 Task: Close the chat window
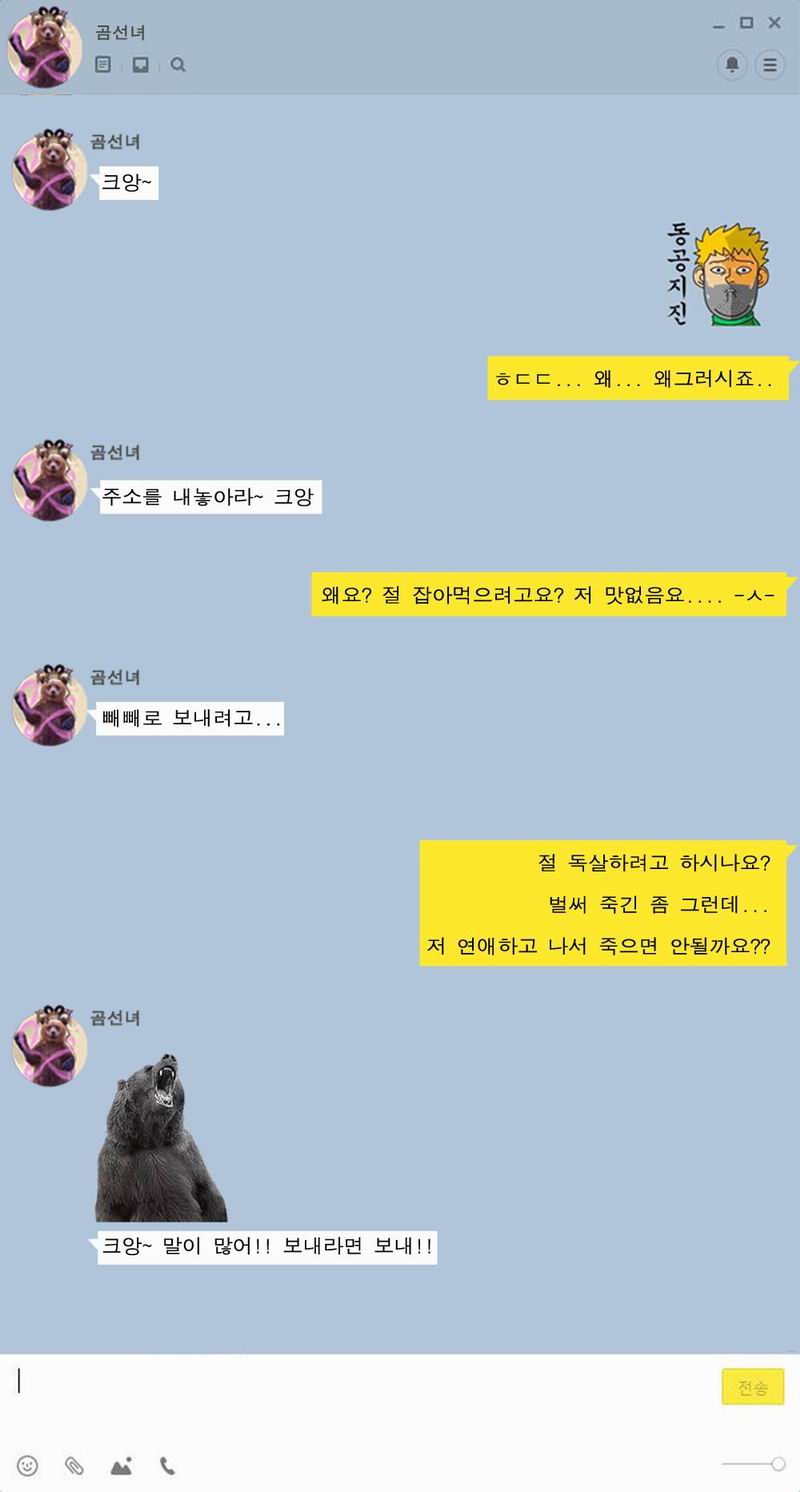coord(774,22)
